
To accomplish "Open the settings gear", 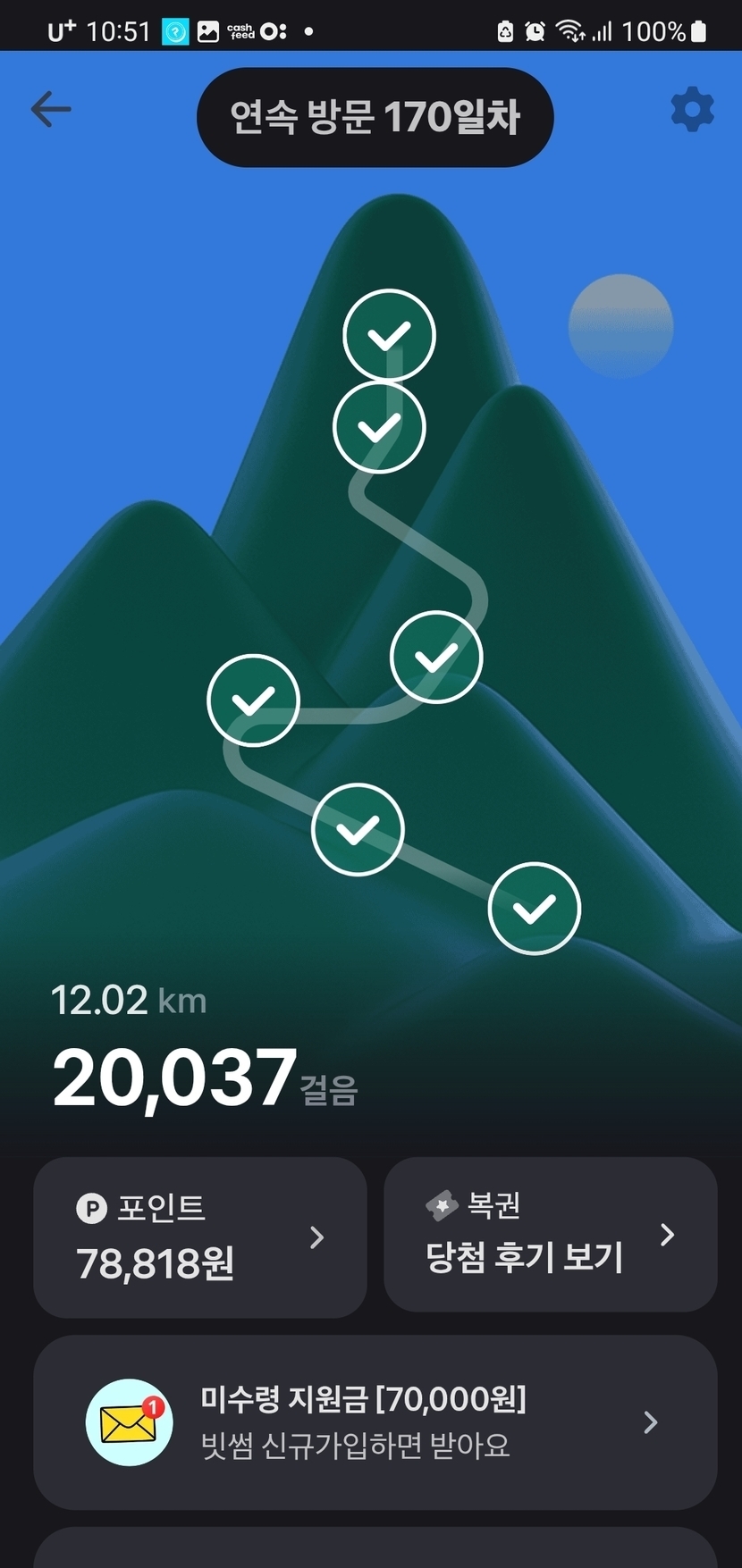I will [x=692, y=110].
